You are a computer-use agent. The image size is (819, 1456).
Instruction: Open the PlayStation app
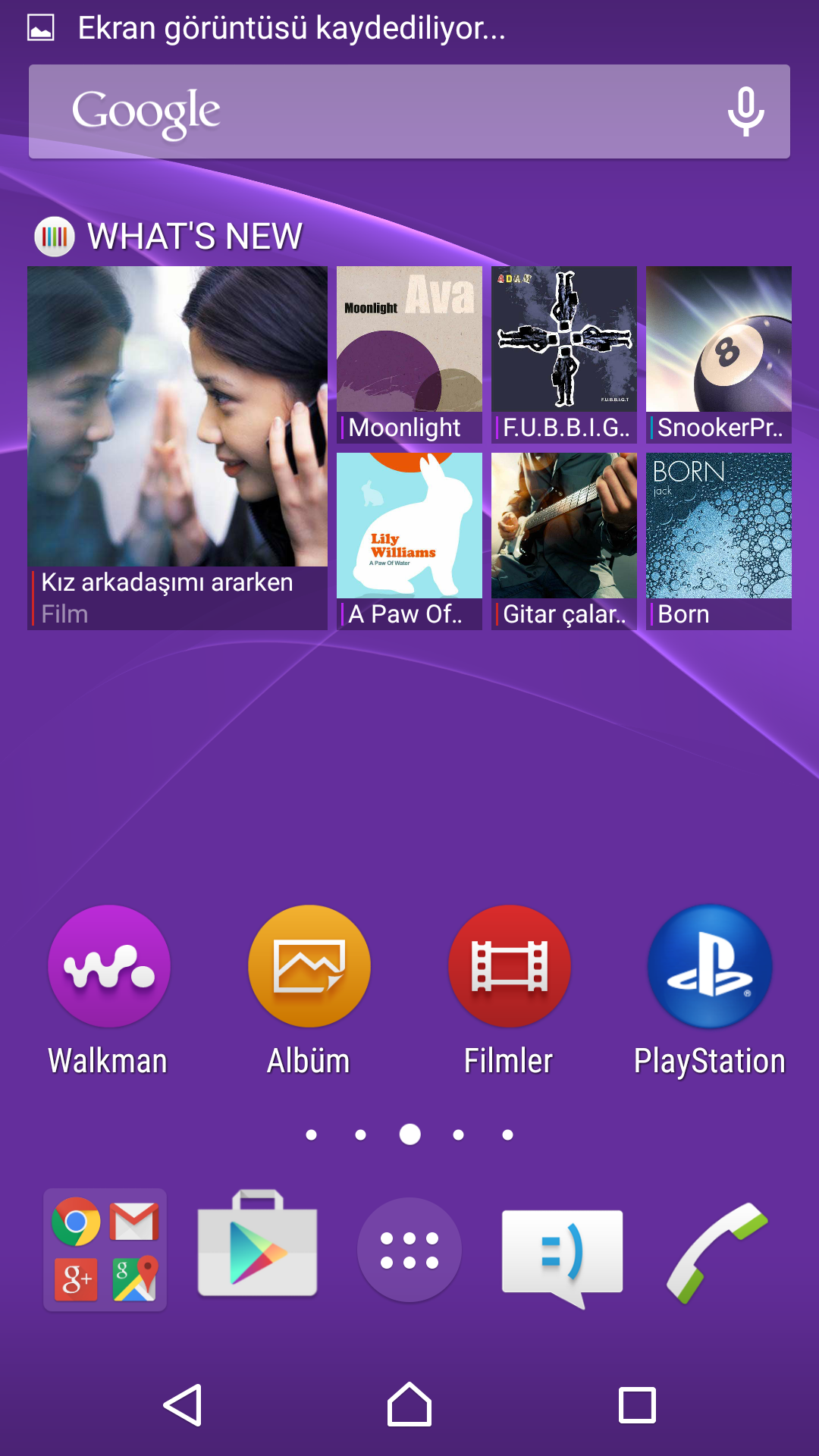pyautogui.click(x=710, y=967)
